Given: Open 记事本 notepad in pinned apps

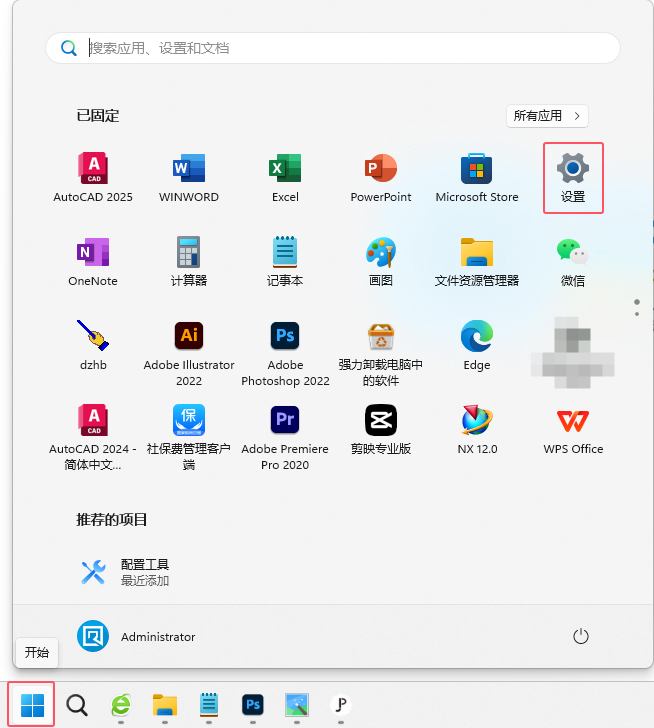Looking at the screenshot, I should coord(285,262).
